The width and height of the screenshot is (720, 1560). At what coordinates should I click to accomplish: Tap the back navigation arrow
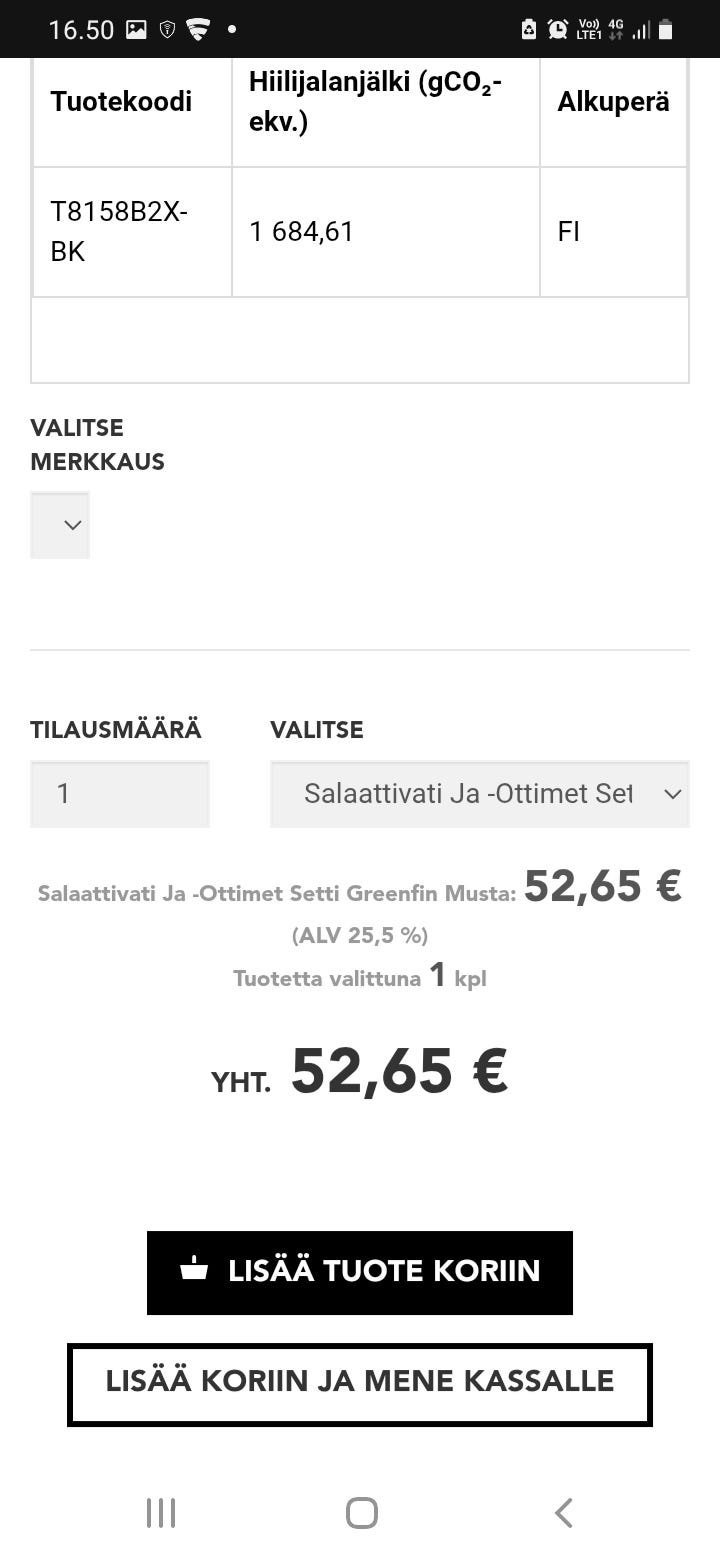(562, 1512)
